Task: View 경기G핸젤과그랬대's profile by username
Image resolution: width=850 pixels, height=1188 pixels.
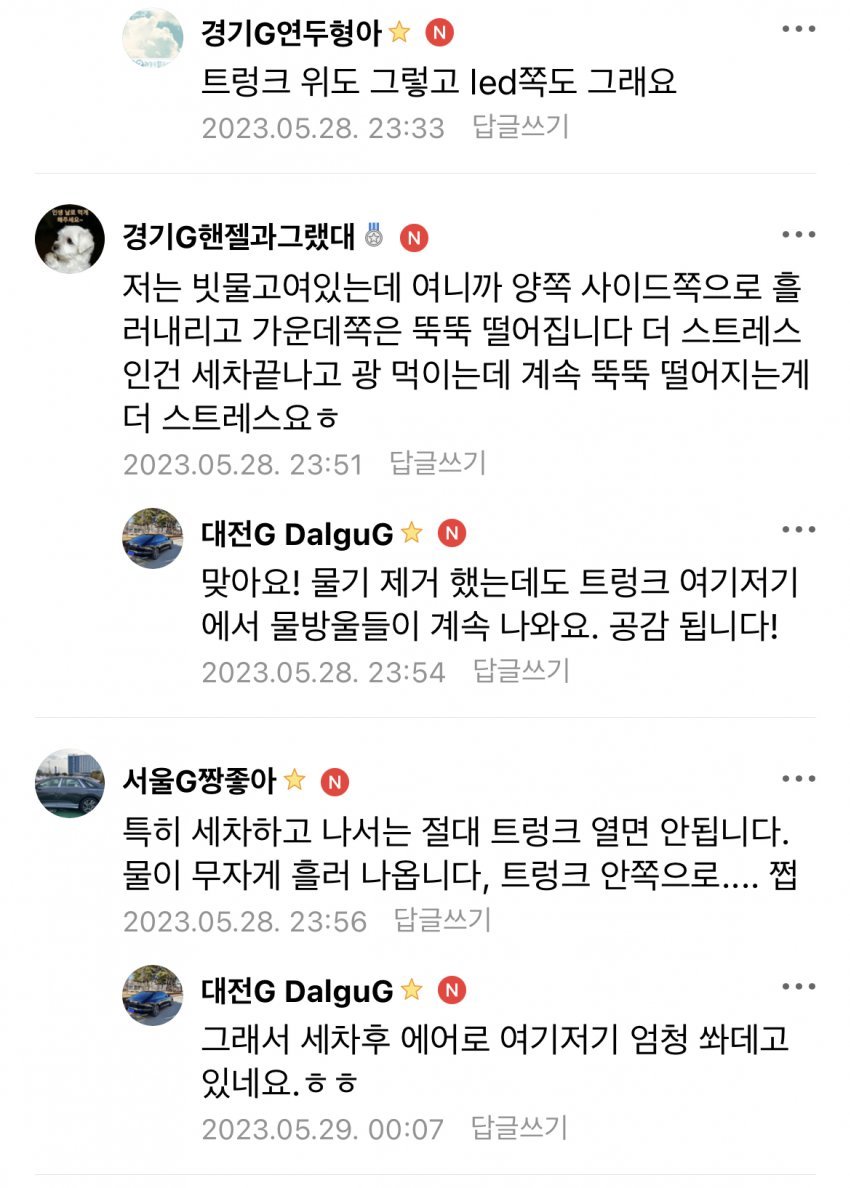Action: pos(238,237)
